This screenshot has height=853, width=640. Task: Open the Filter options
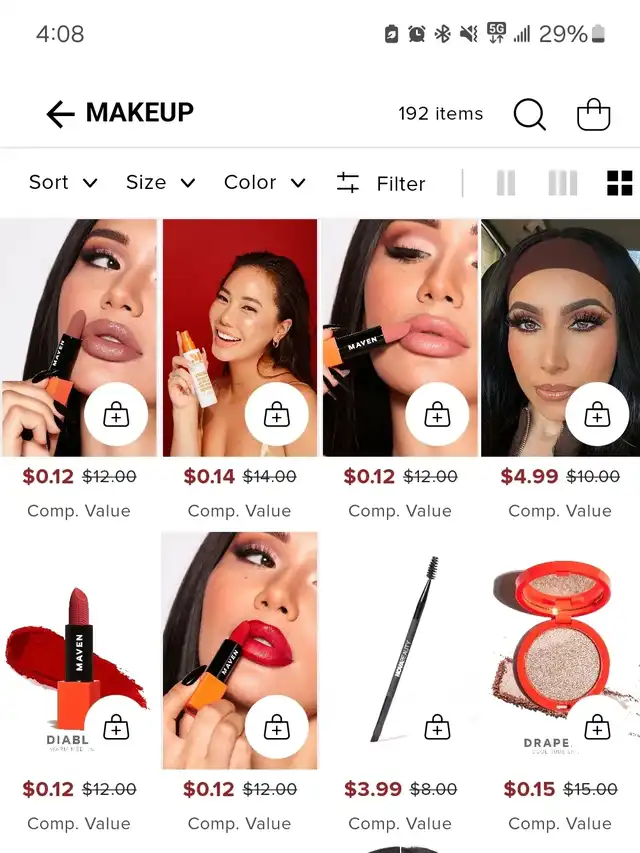click(x=381, y=183)
